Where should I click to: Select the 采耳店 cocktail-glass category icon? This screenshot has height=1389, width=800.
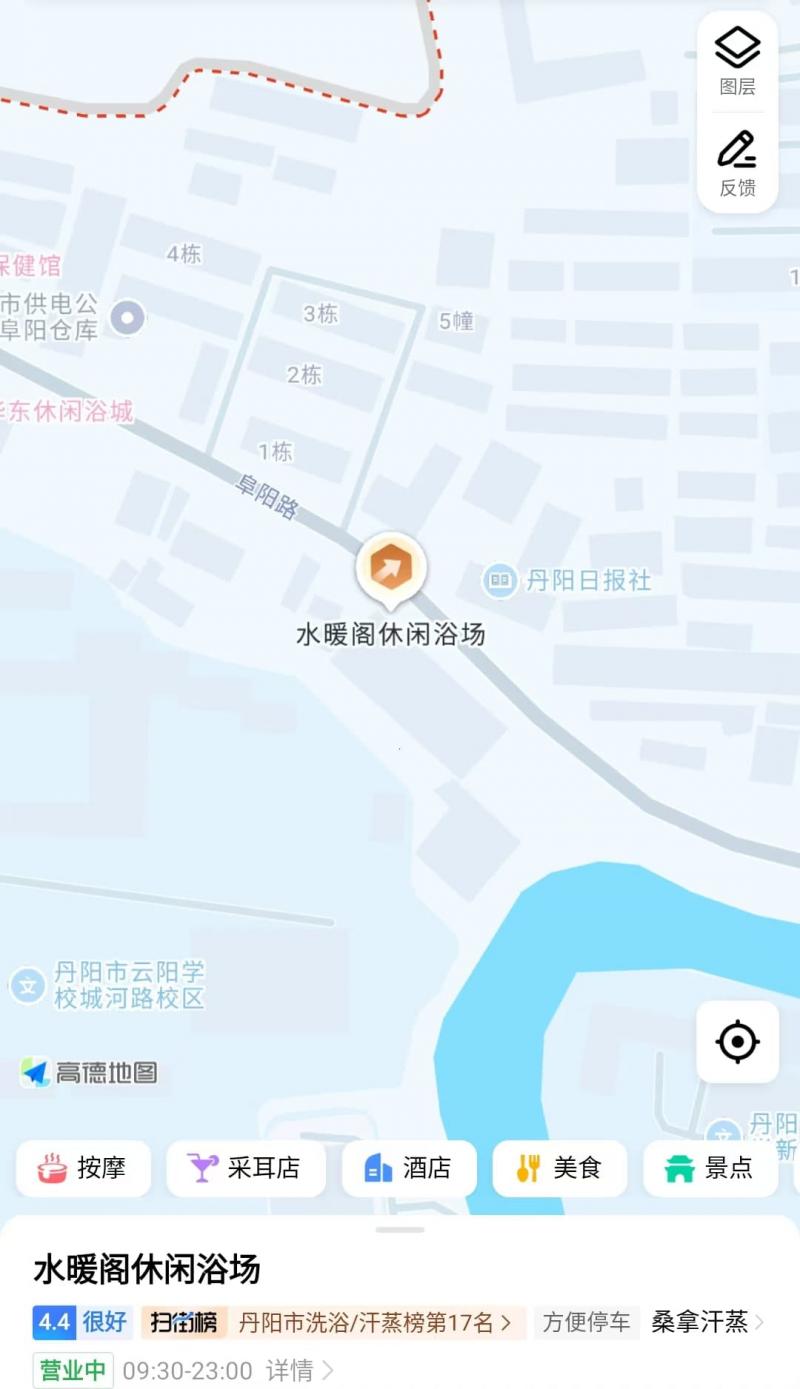(202, 1168)
